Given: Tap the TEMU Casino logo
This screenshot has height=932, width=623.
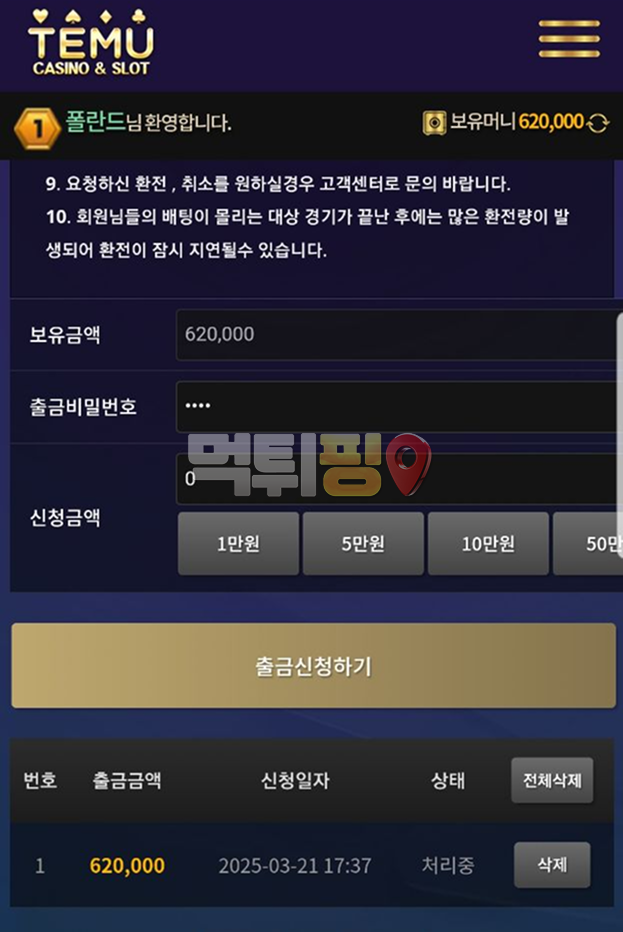Looking at the screenshot, I should tap(90, 43).
